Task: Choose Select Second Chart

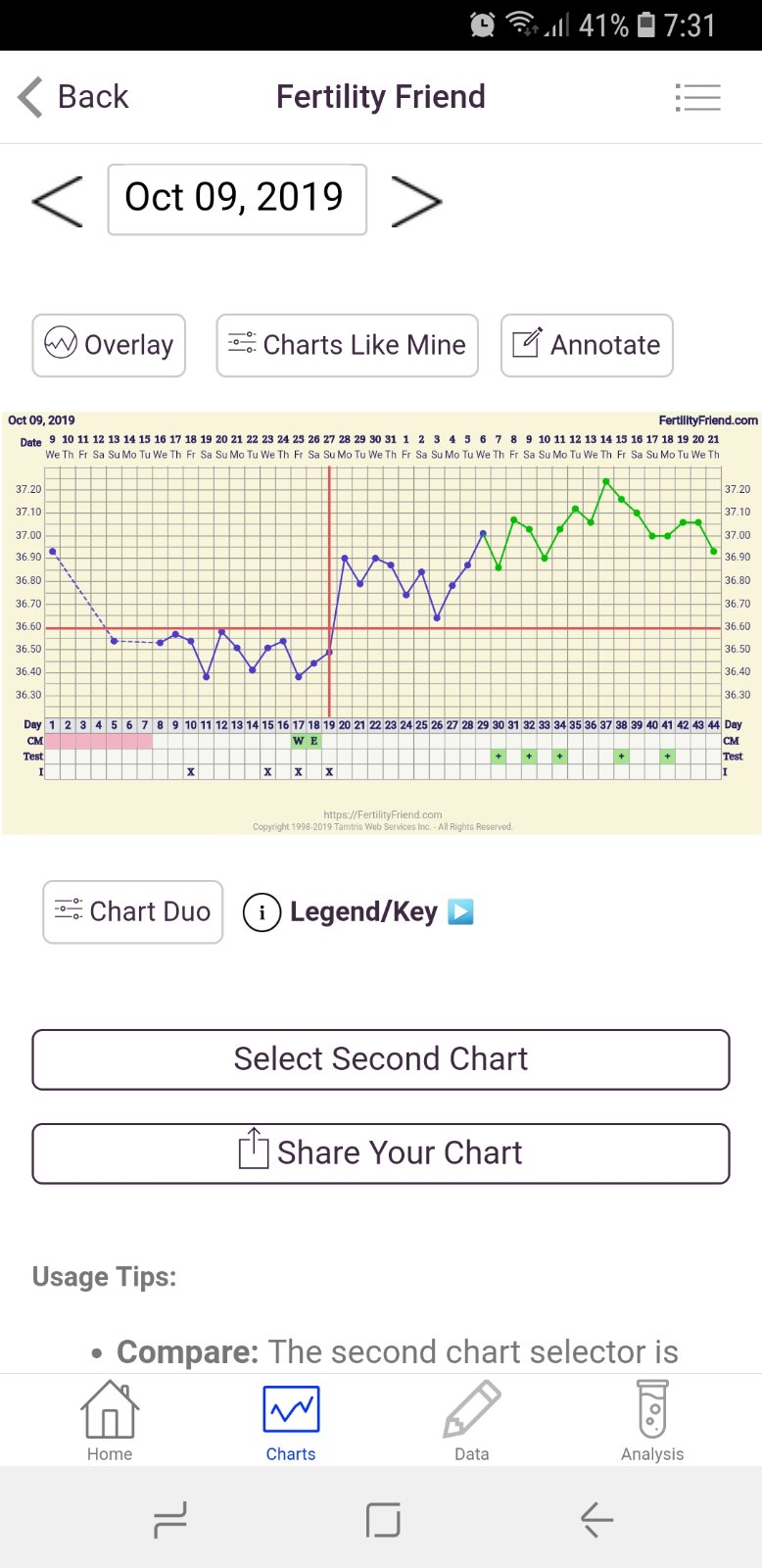Action: 381,1059
